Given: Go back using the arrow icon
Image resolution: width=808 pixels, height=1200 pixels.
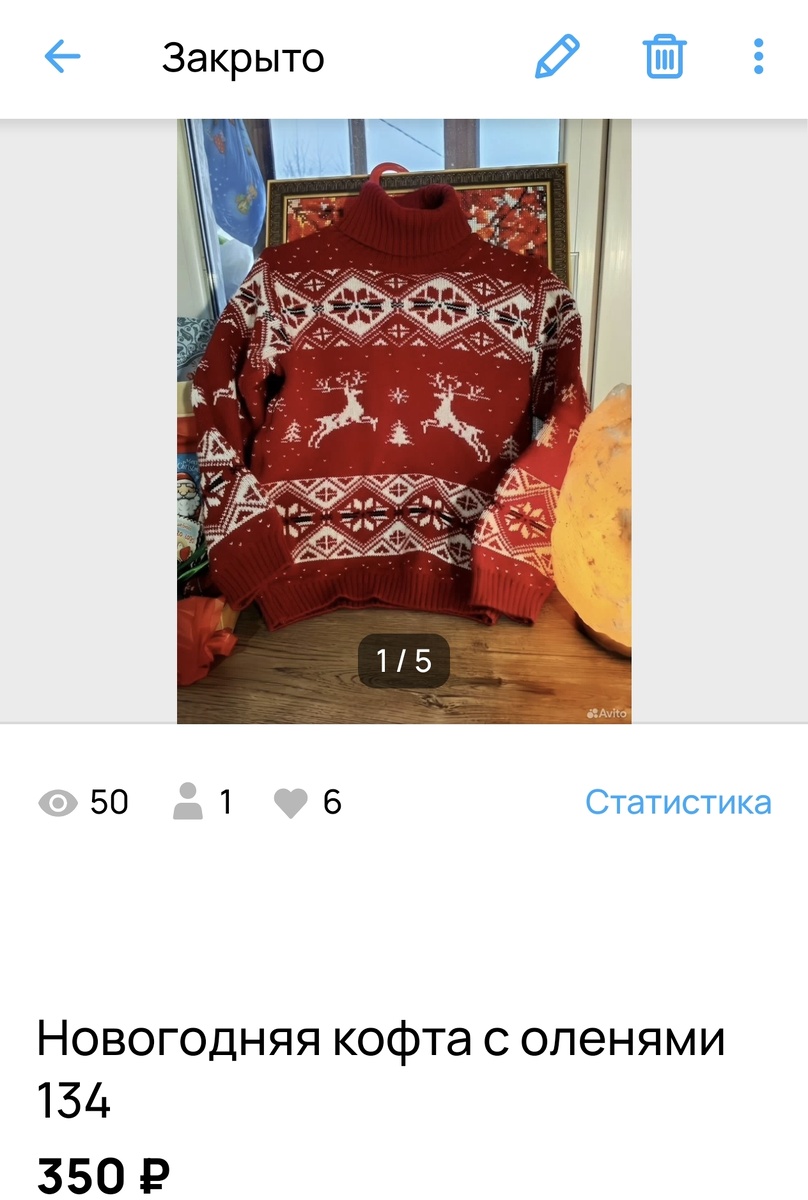Looking at the screenshot, I should point(62,57).
